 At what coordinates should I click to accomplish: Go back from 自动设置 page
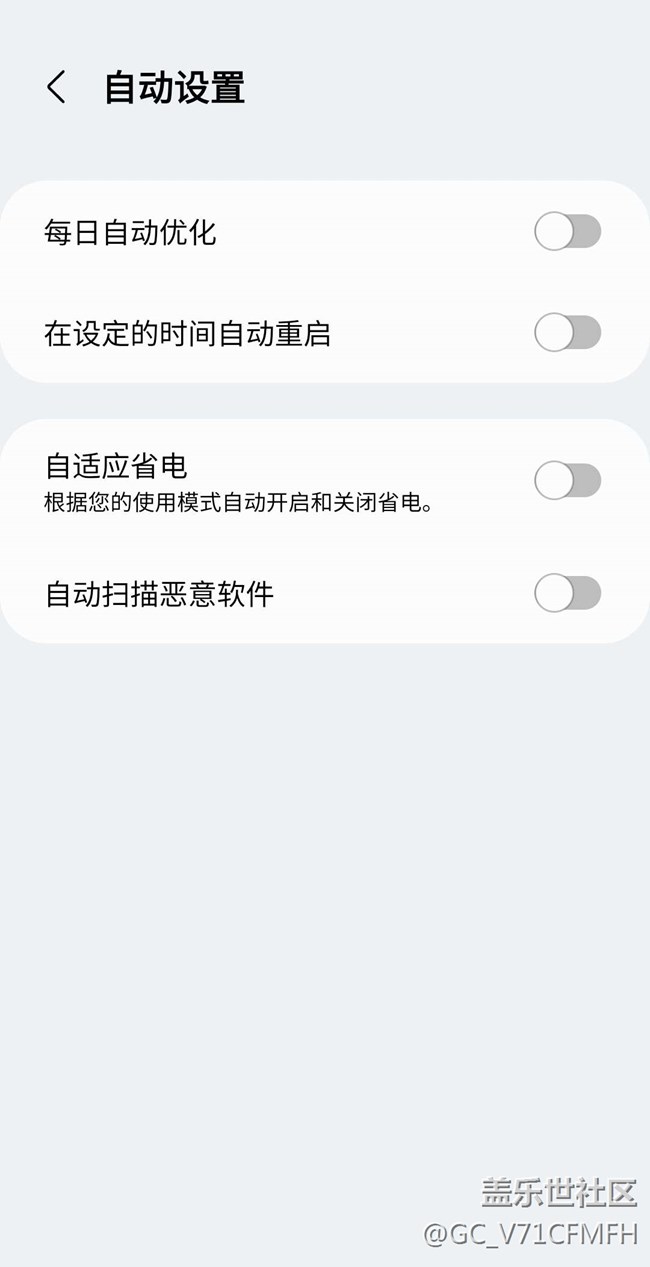tap(56, 88)
